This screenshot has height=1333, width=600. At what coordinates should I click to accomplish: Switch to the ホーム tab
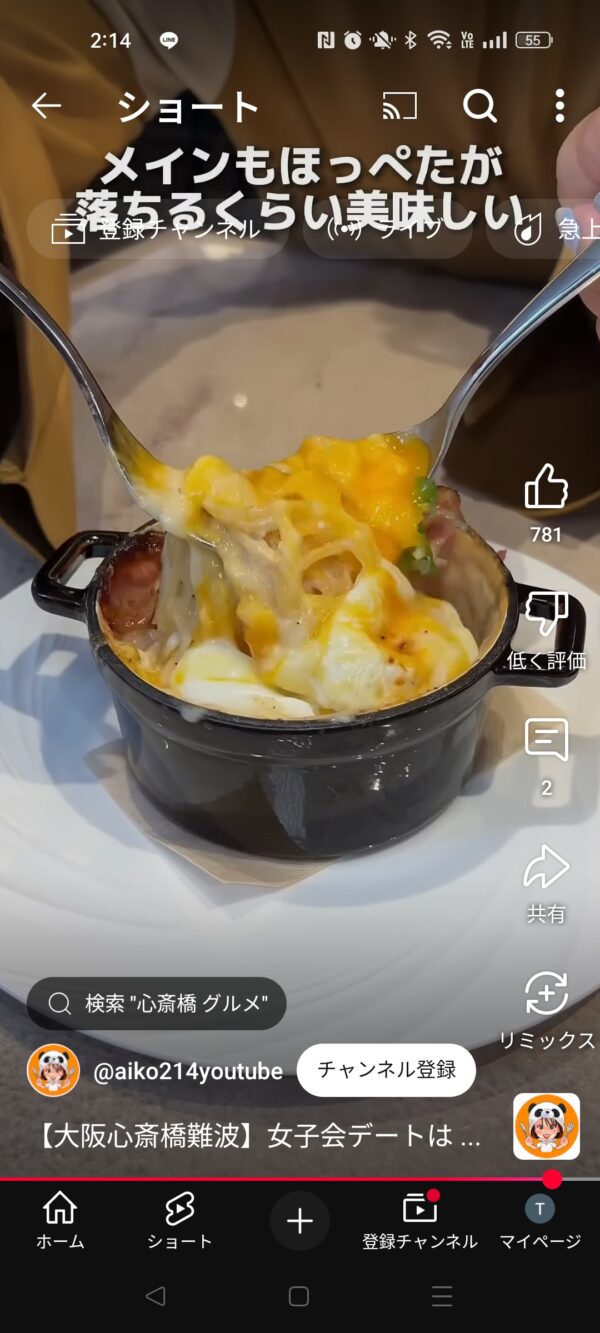point(60,1220)
